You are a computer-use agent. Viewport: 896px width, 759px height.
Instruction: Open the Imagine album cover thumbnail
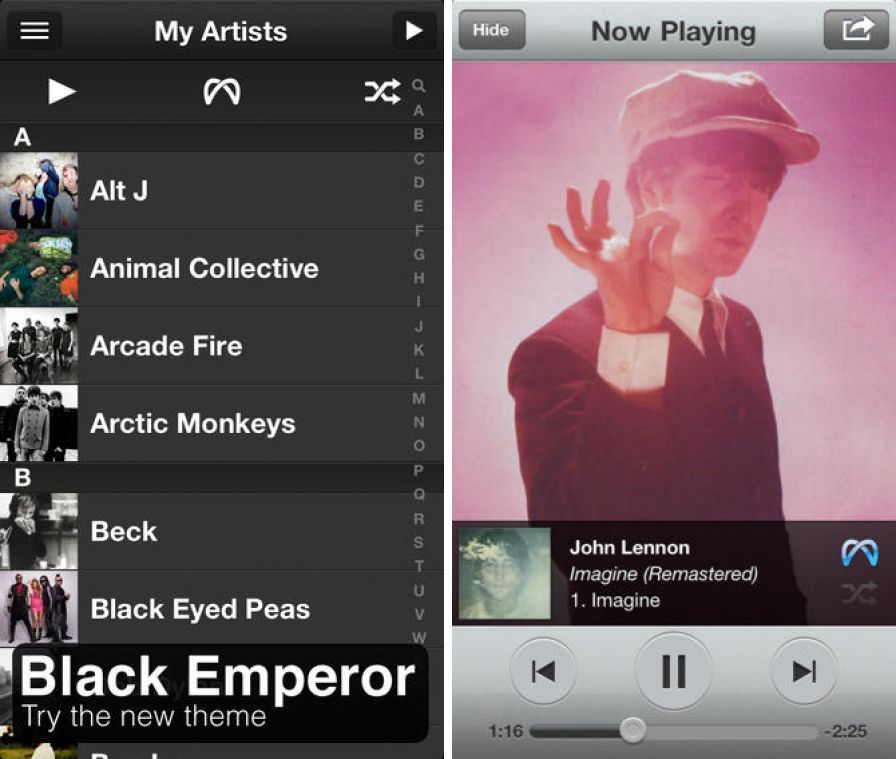(504, 574)
